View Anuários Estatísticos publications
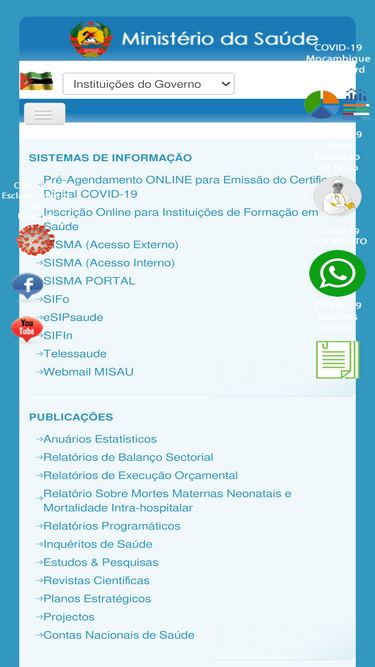The image size is (375, 667). 100,439
